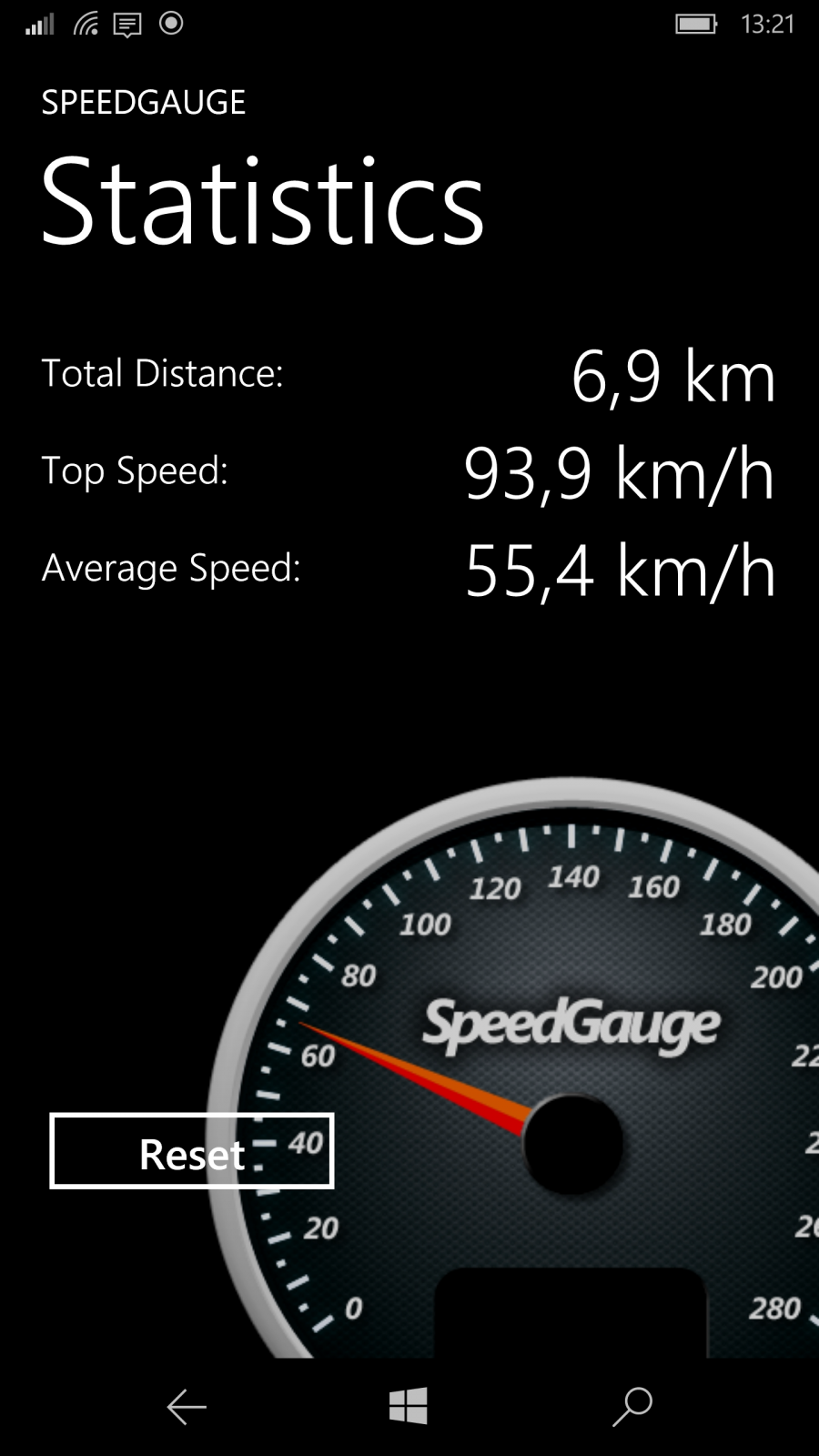819x1456 pixels.
Task: Open the Windows Start screen
Action: [409, 1407]
